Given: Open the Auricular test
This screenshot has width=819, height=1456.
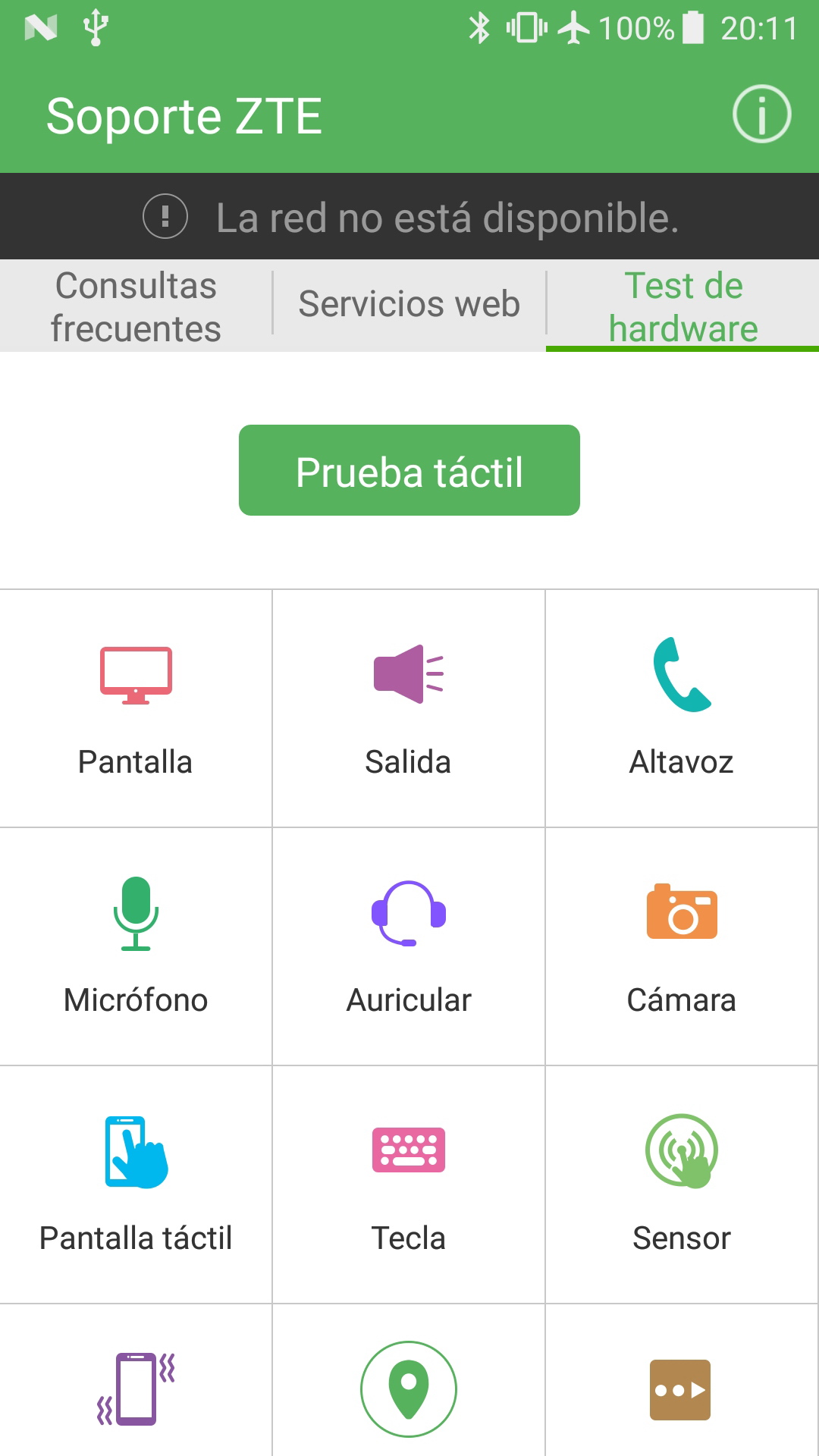Looking at the screenshot, I should pos(409,946).
